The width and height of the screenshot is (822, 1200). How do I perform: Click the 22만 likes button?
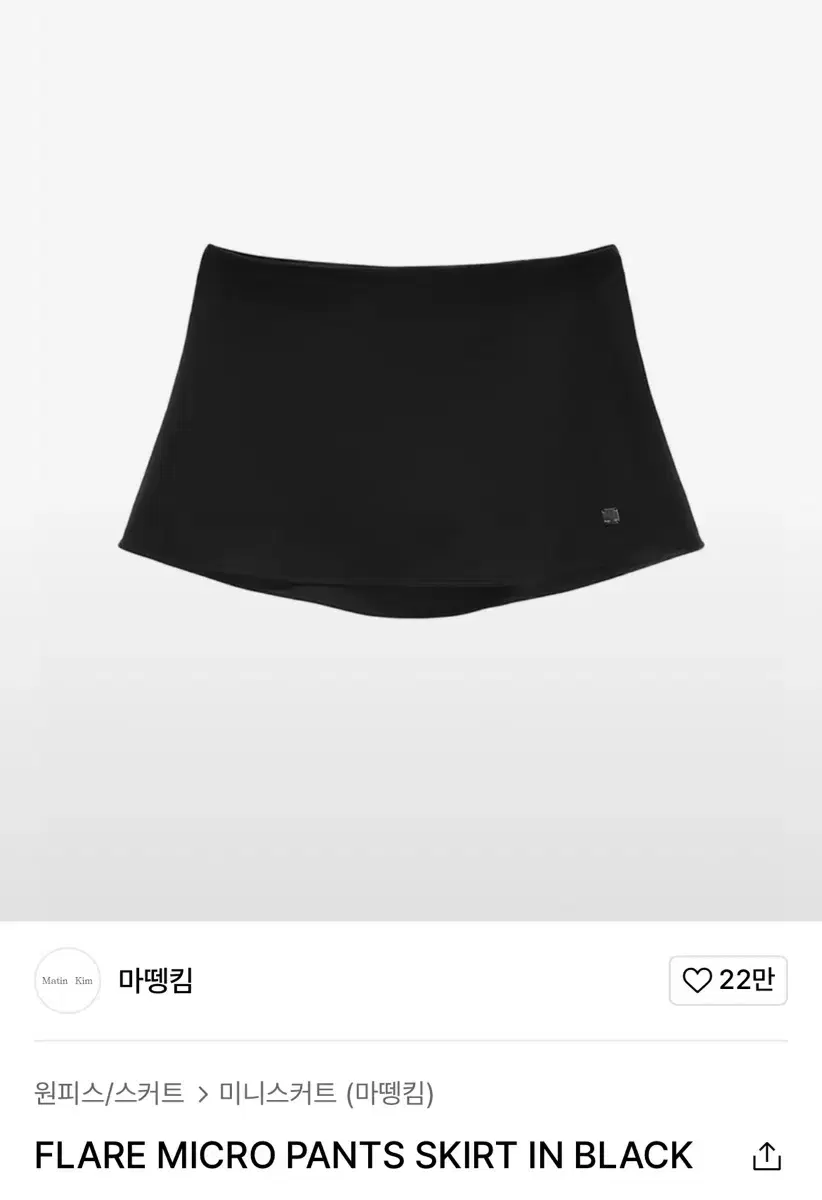click(x=728, y=981)
